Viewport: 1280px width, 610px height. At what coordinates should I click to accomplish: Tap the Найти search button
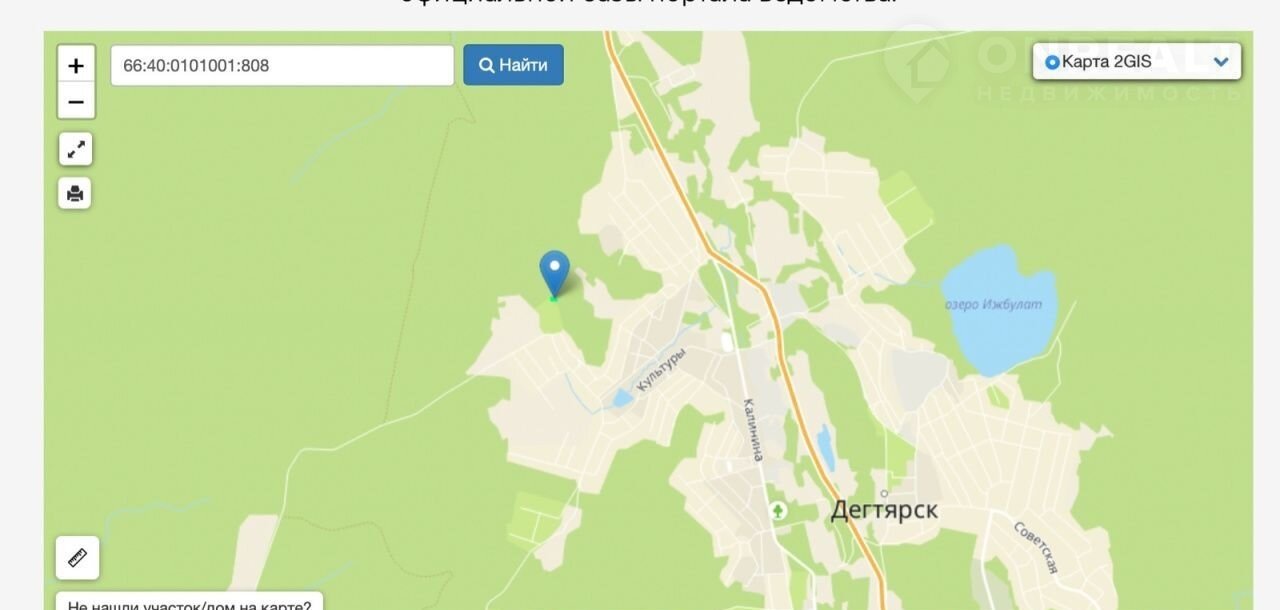(513, 65)
